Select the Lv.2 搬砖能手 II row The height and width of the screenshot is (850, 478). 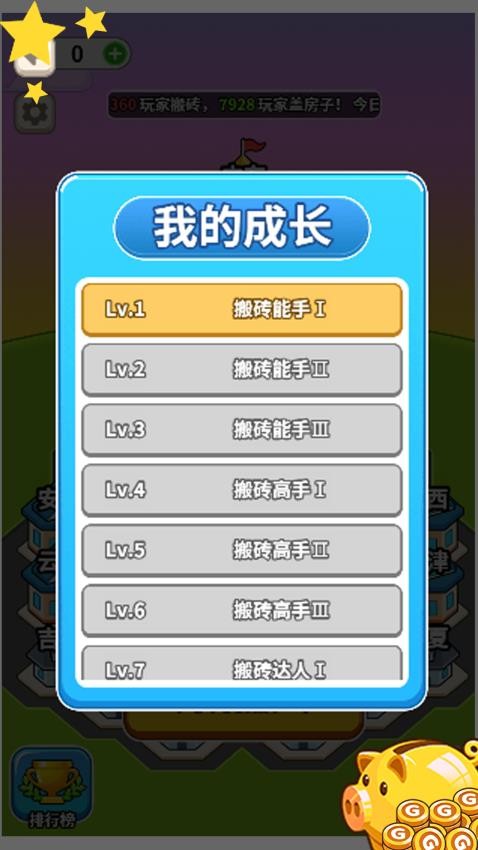(242, 370)
